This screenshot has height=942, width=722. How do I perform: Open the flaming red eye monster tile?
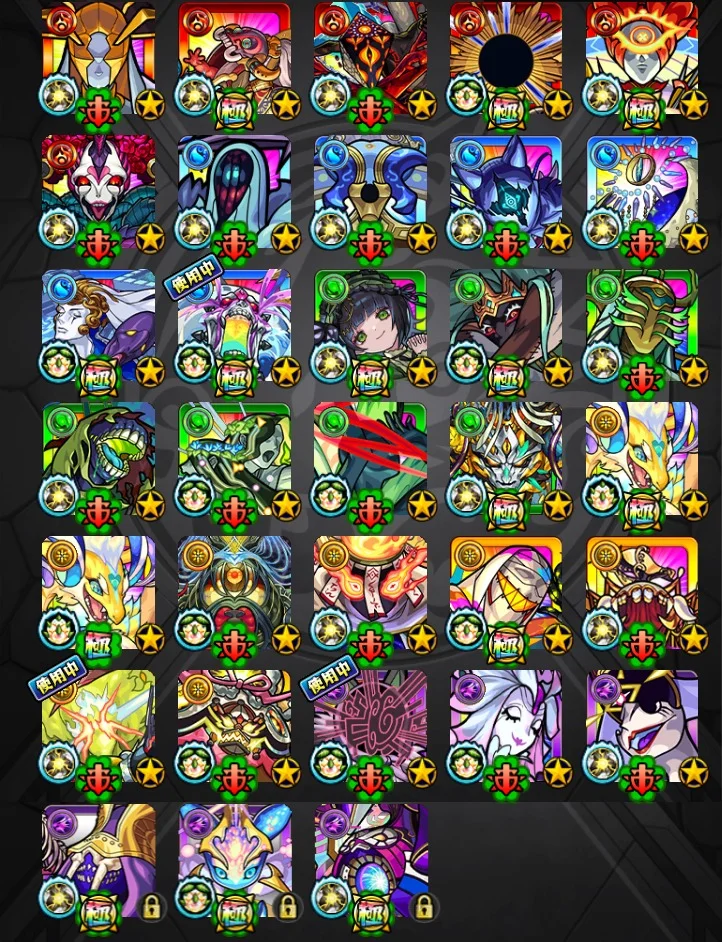click(641, 57)
